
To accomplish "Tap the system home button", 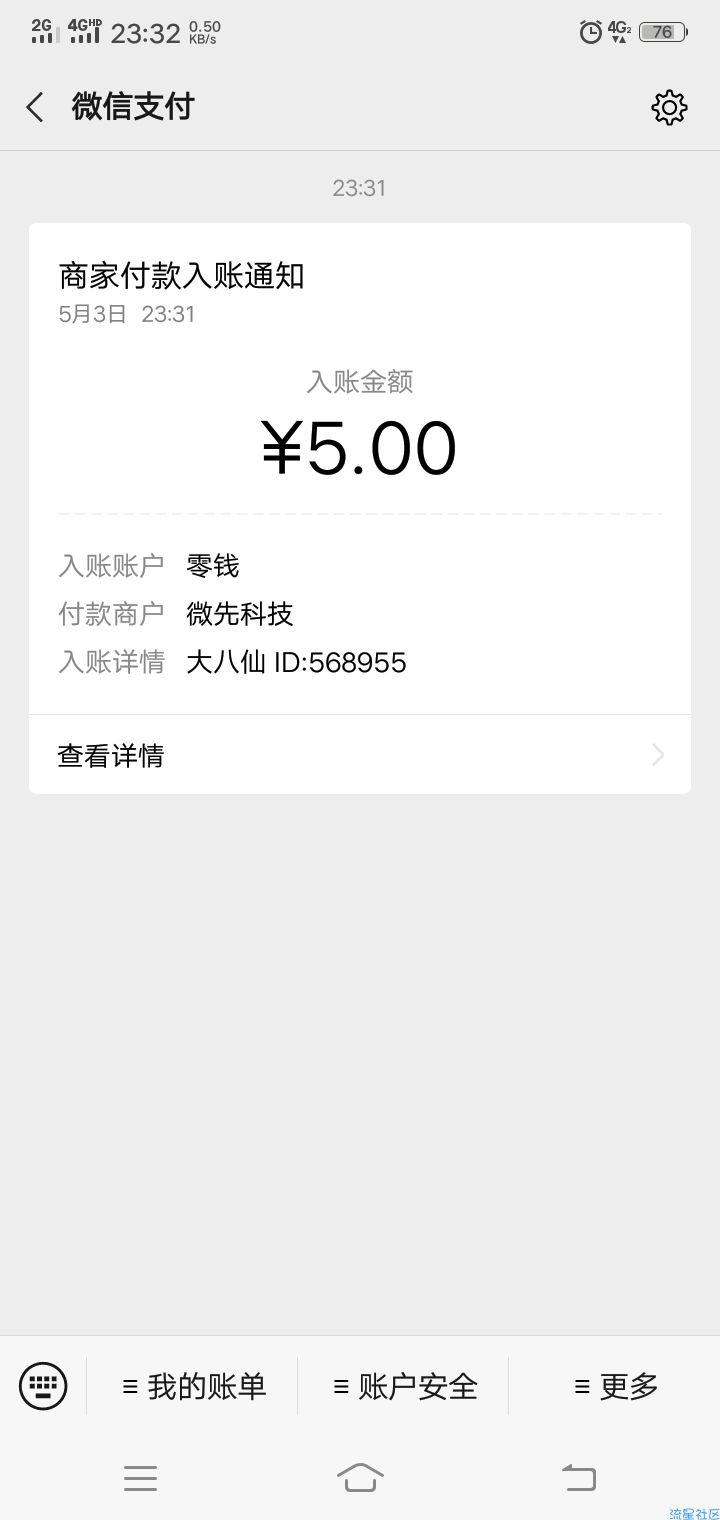I will point(360,1477).
